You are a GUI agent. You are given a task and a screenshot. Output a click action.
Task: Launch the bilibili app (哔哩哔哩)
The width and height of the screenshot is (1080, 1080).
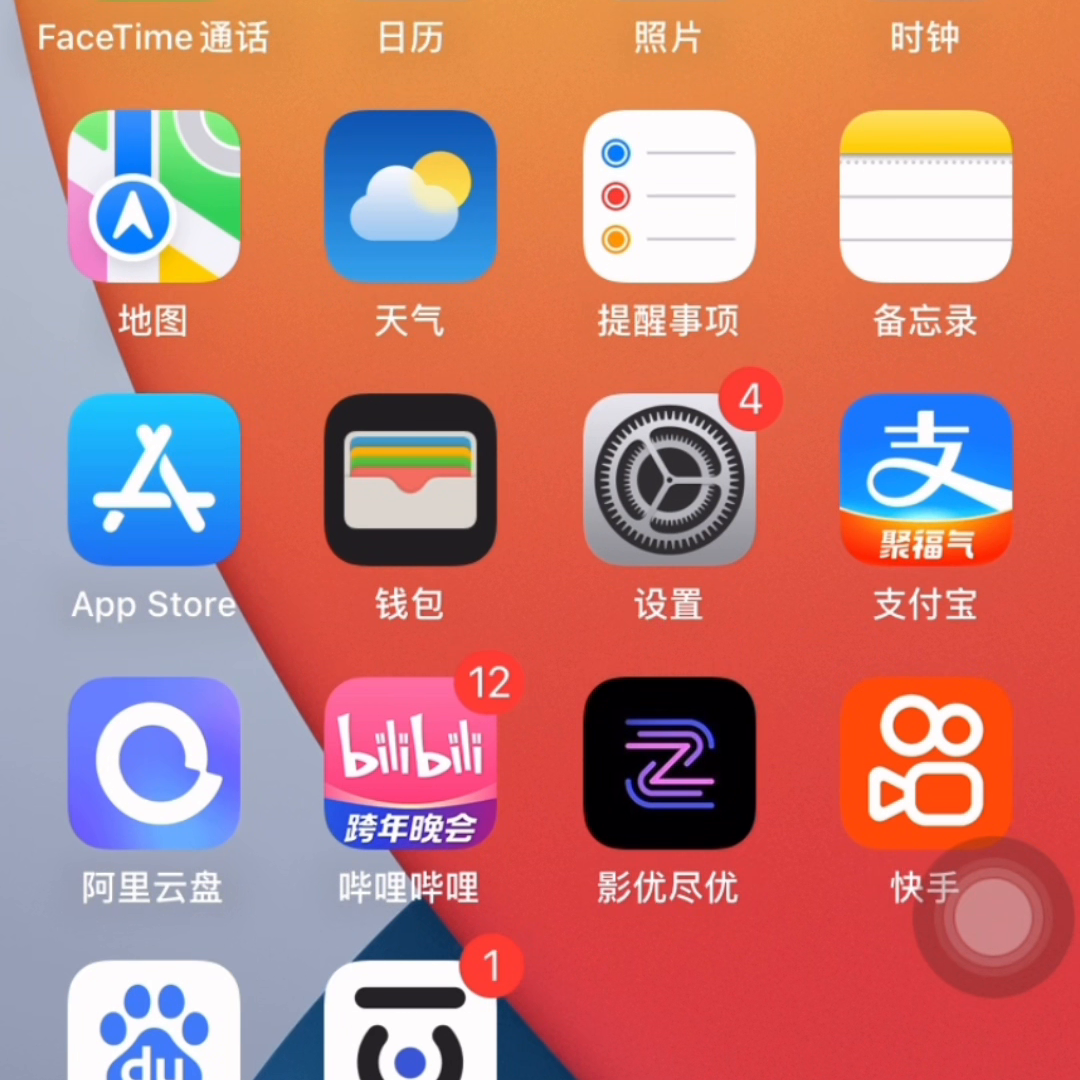point(410,762)
